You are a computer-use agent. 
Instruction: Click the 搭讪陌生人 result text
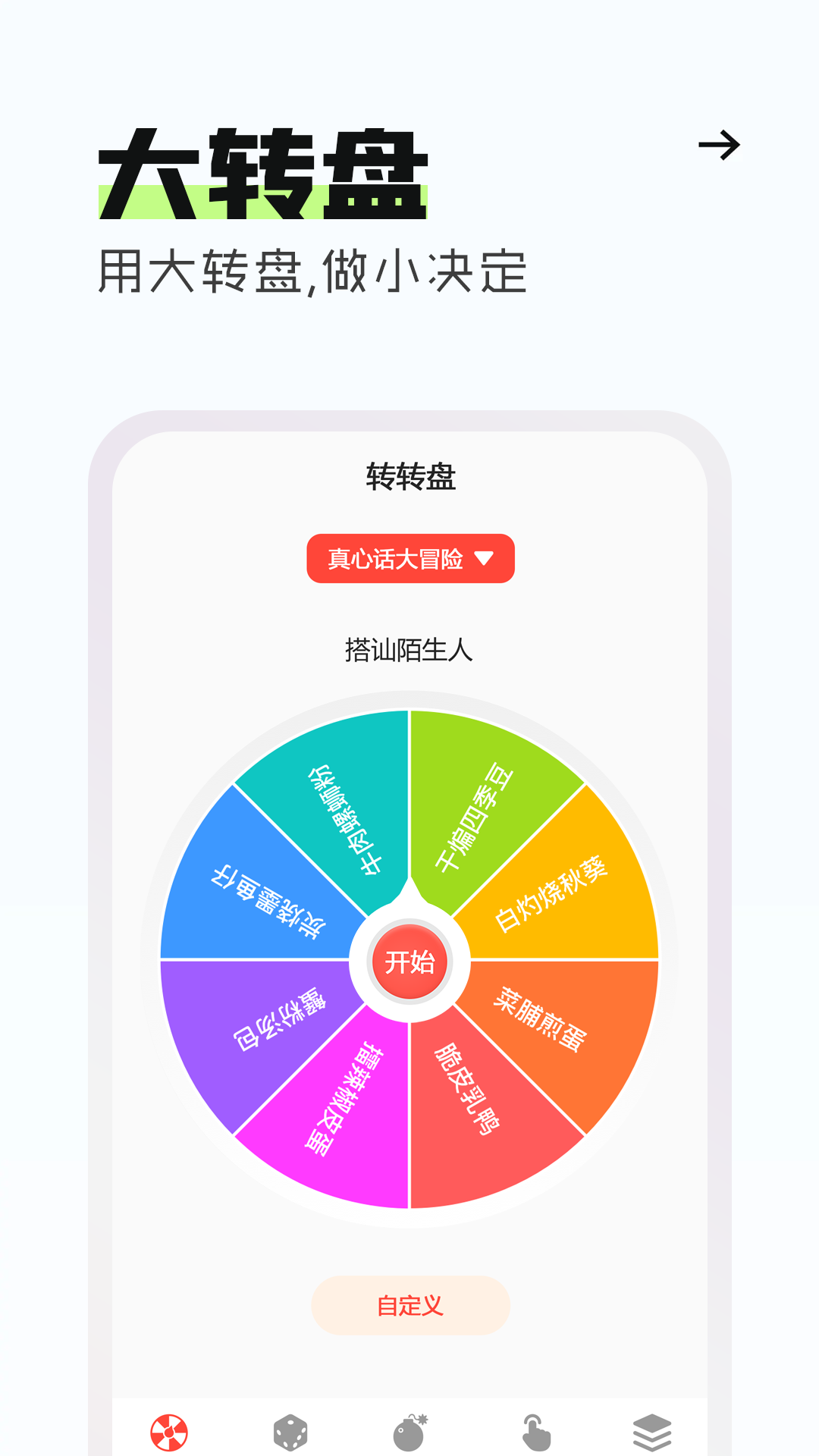pyautogui.click(x=409, y=648)
